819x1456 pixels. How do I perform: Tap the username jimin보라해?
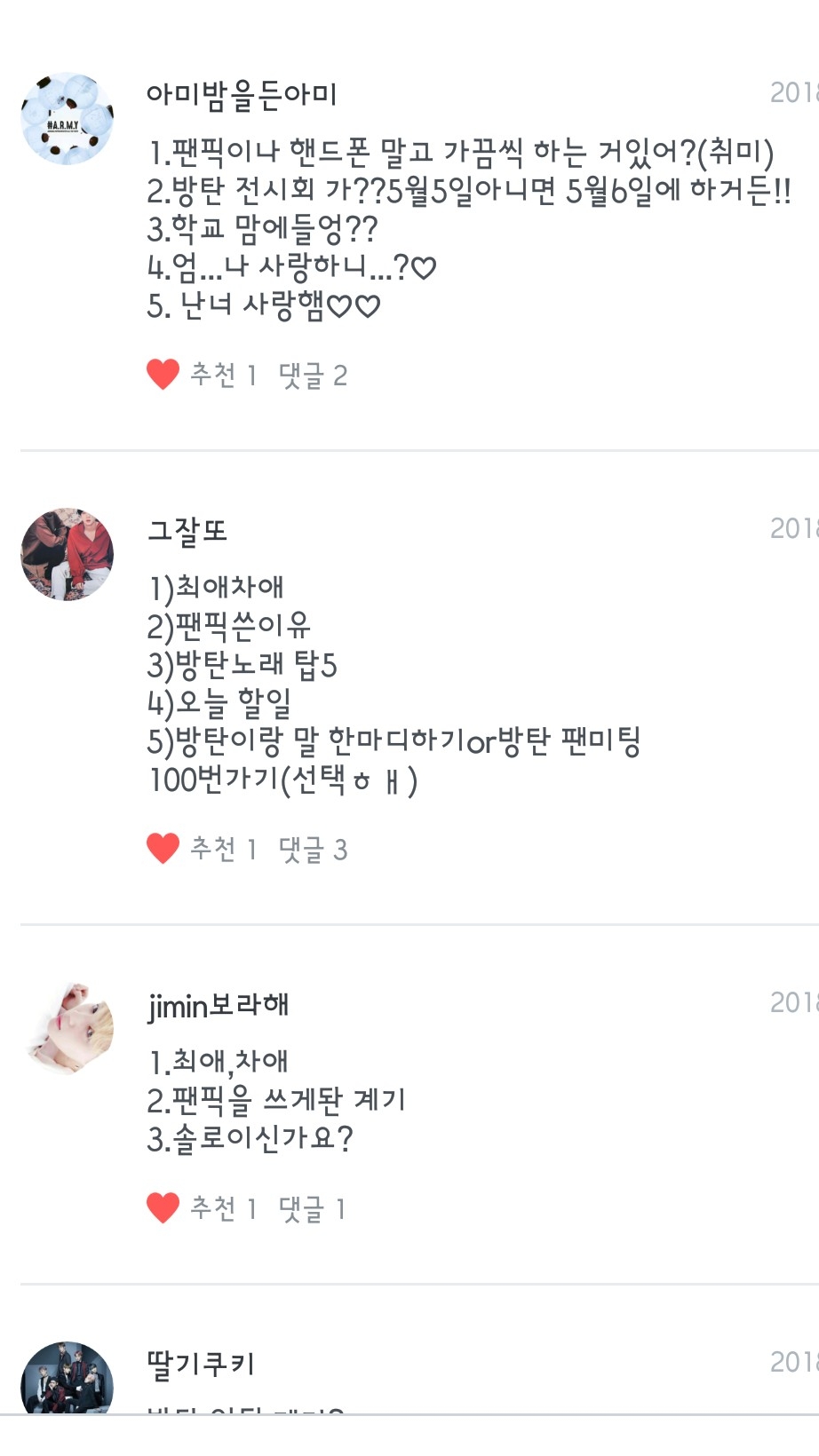(219, 1005)
